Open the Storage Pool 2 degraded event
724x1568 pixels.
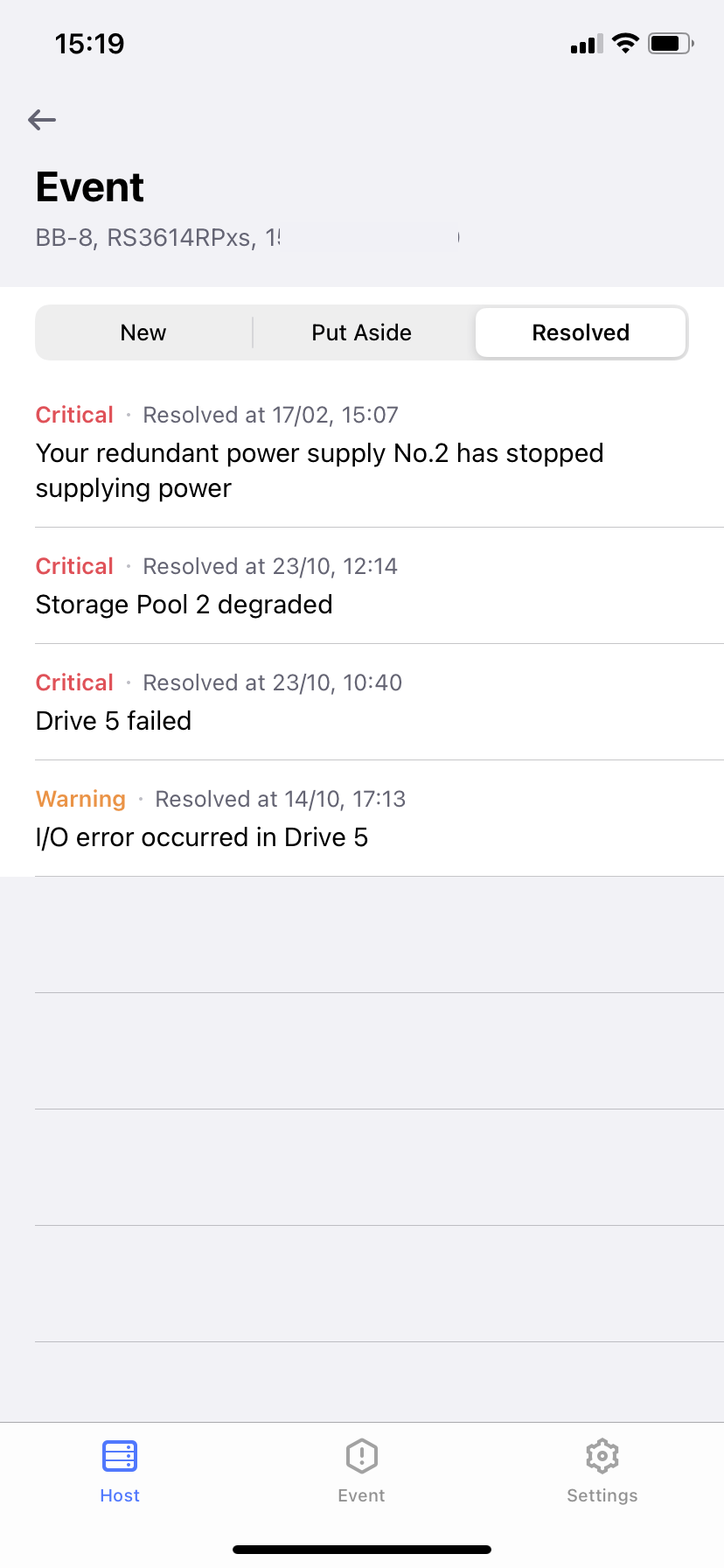coord(362,585)
